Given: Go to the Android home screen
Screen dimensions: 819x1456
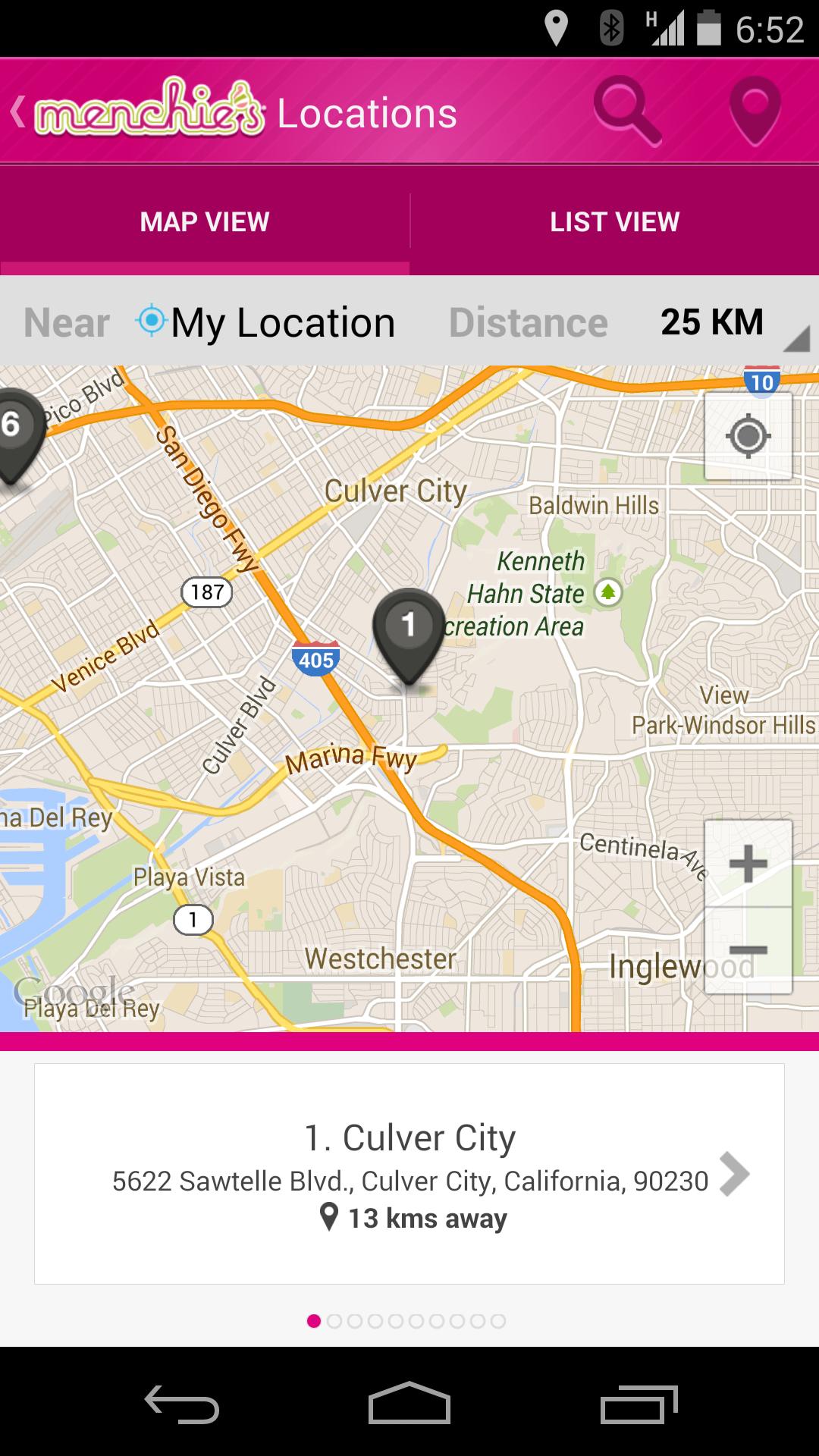Looking at the screenshot, I should [x=409, y=1404].
